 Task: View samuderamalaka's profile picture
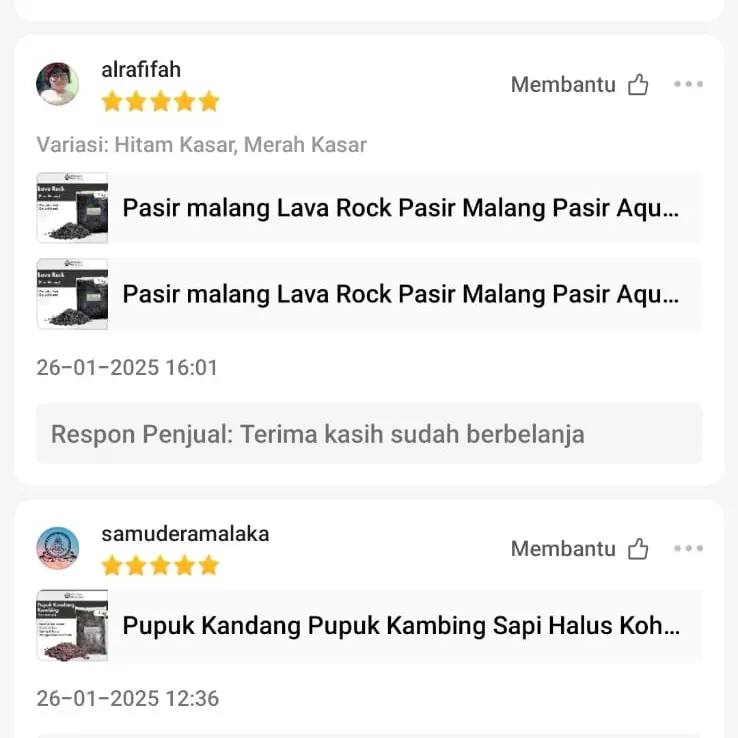pyautogui.click(x=57, y=548)
